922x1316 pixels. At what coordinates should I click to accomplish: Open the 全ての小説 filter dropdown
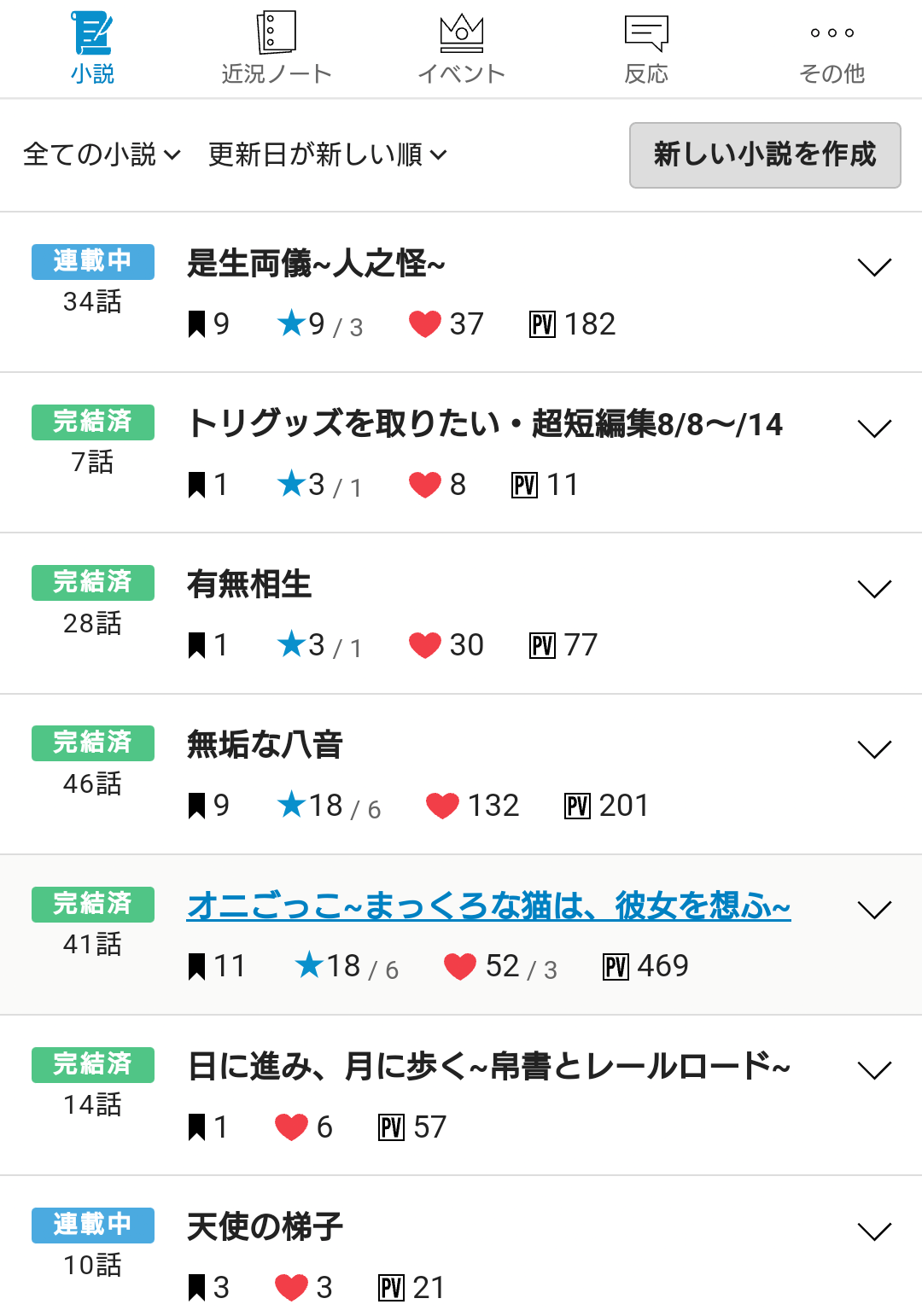102,154
